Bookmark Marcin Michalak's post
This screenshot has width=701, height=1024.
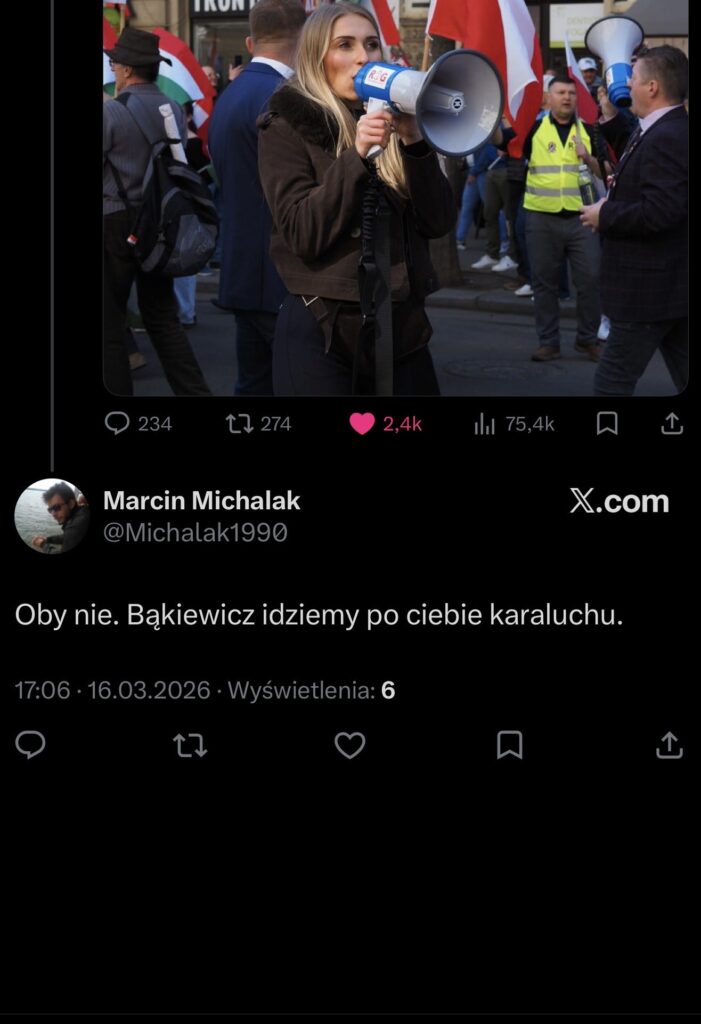click(x=510, y=745)
